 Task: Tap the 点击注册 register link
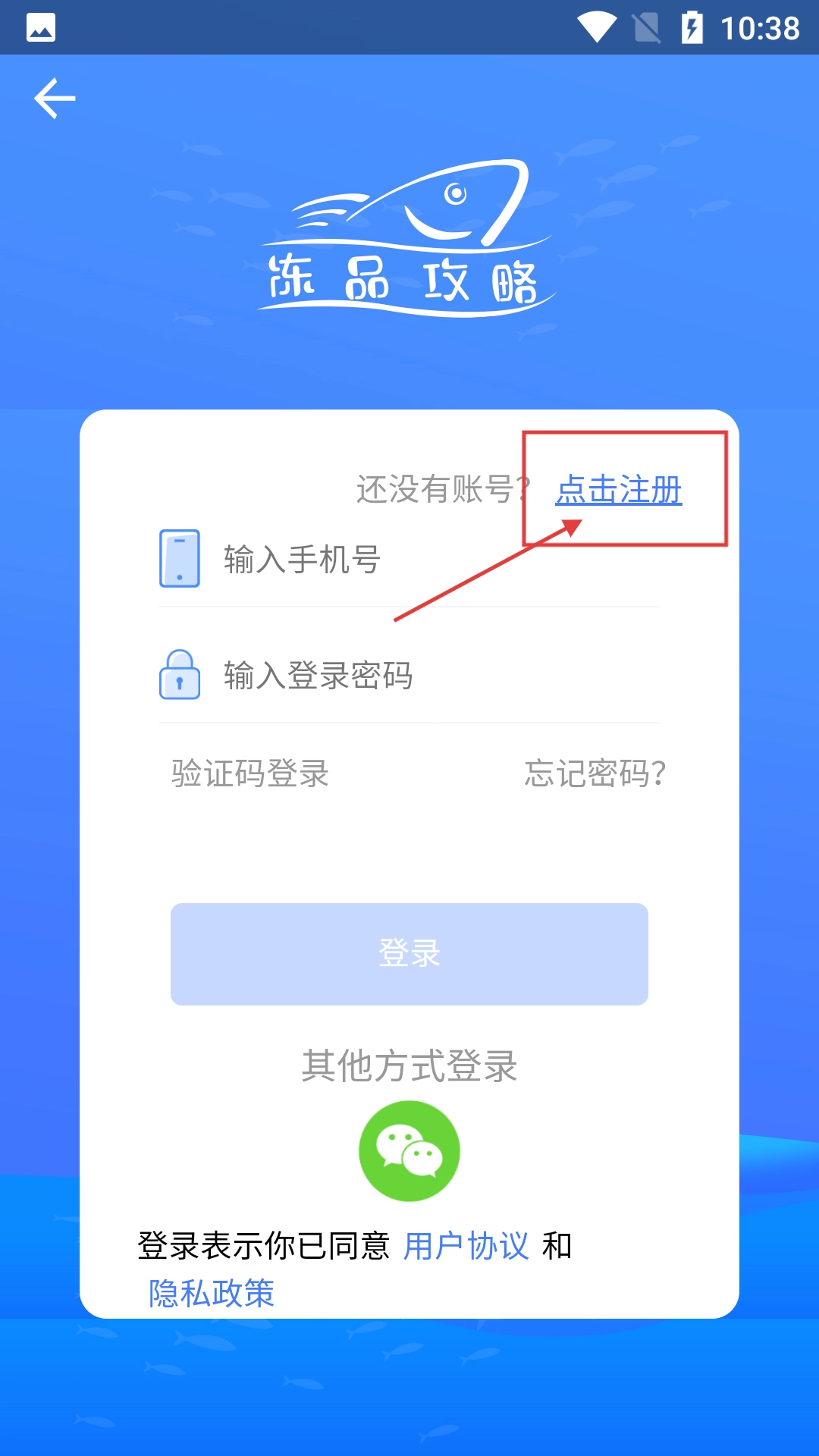[619, 490]
